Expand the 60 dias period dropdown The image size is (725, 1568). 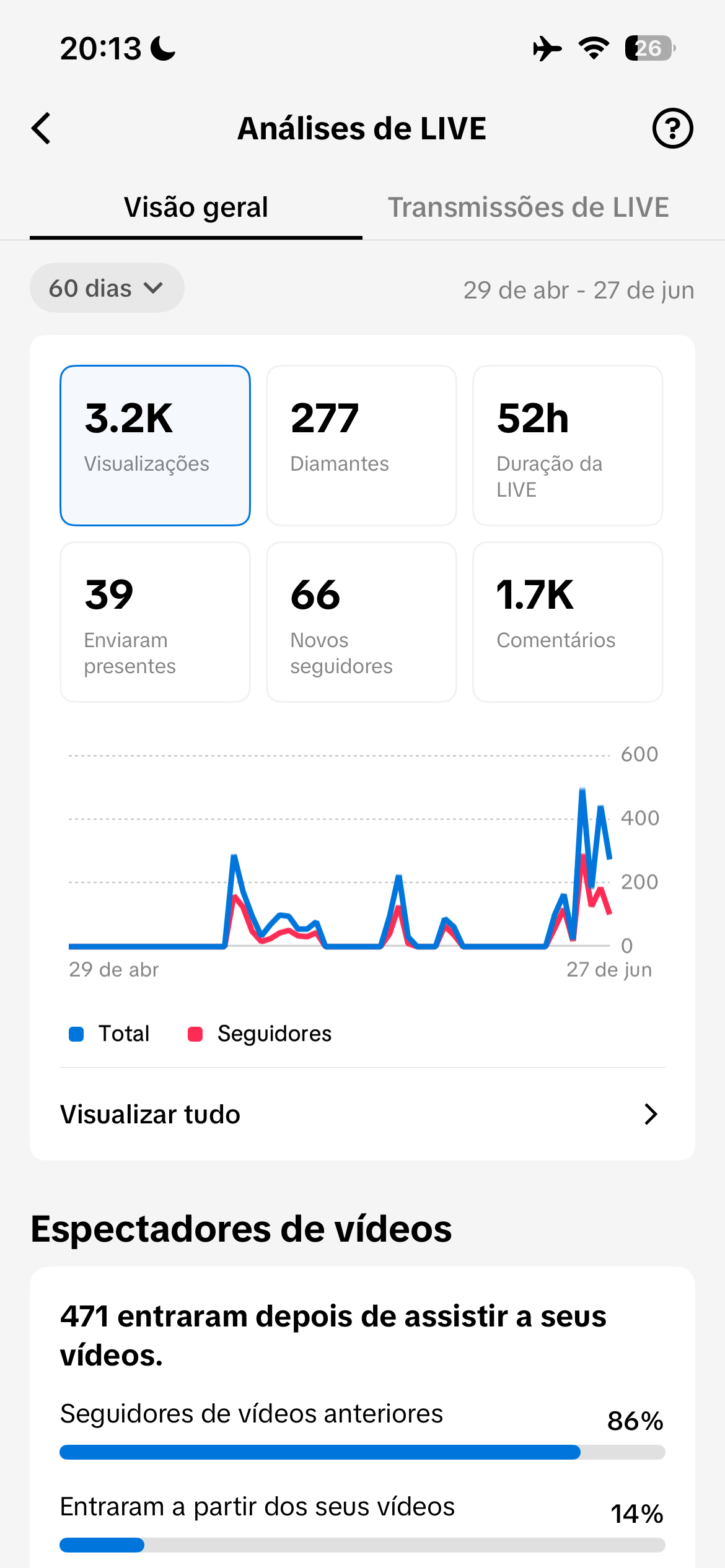(x=107, y=288)
